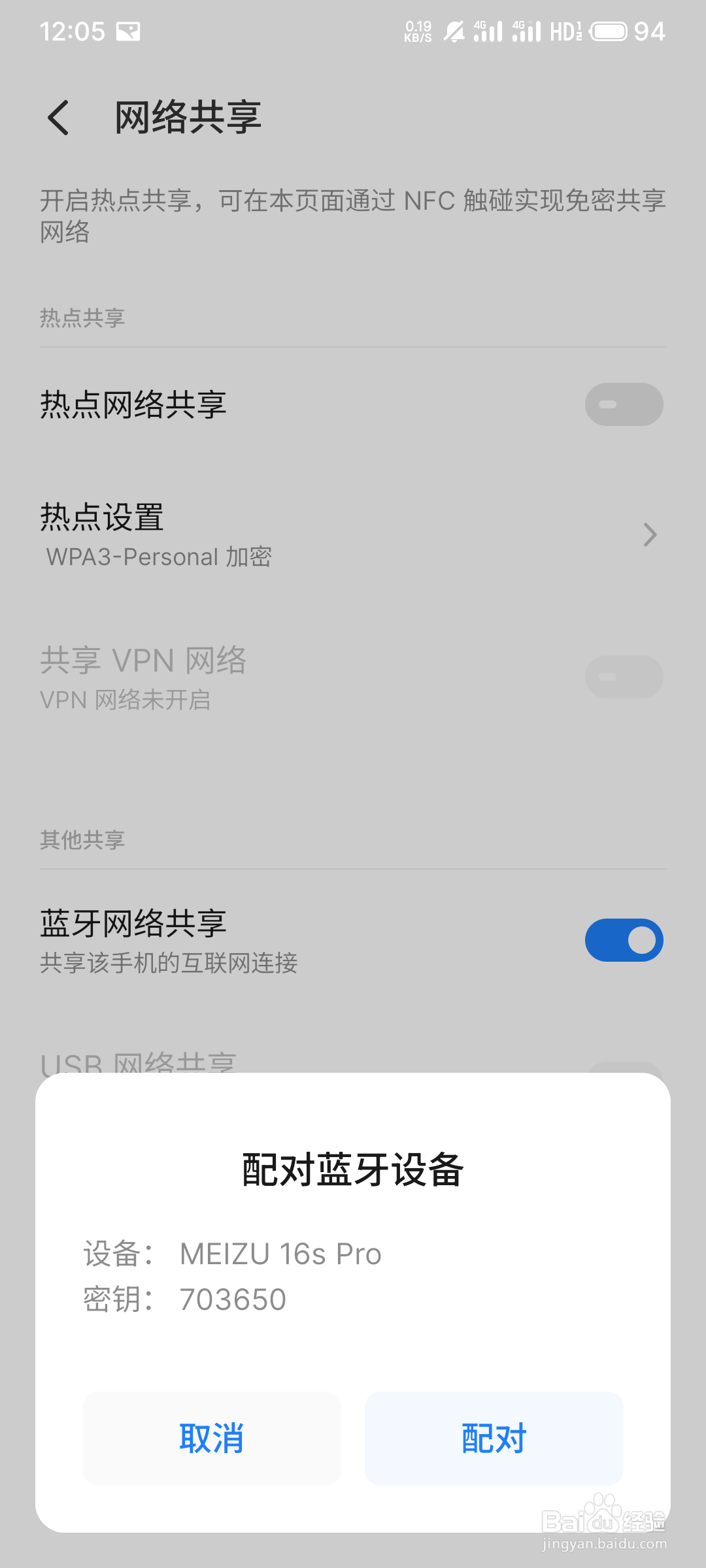
Task: Toggle the 共享 VPN 网络 switch
Action: coord(624,678)
